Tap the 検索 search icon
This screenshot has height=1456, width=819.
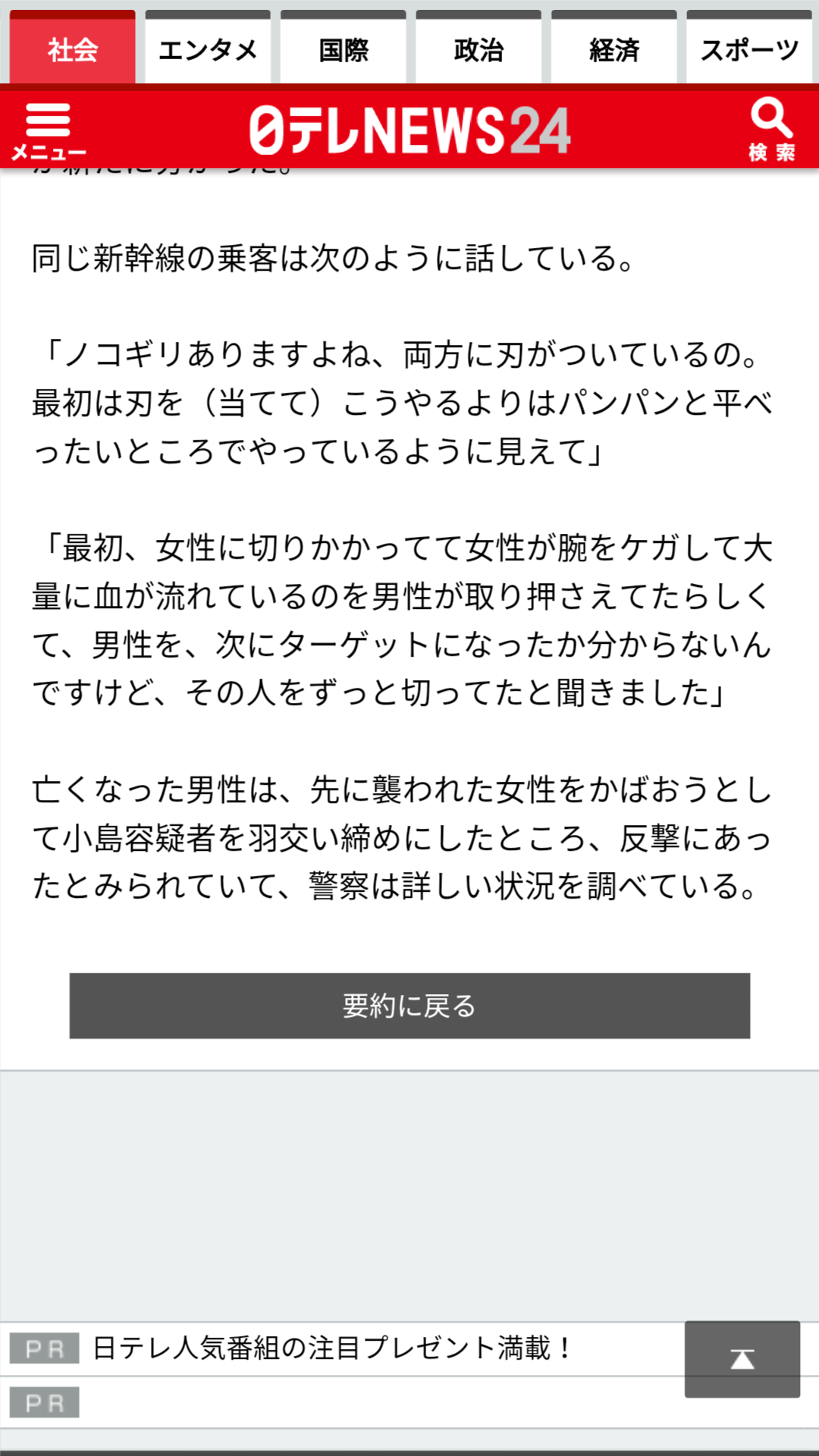click(x=772, y=130)
